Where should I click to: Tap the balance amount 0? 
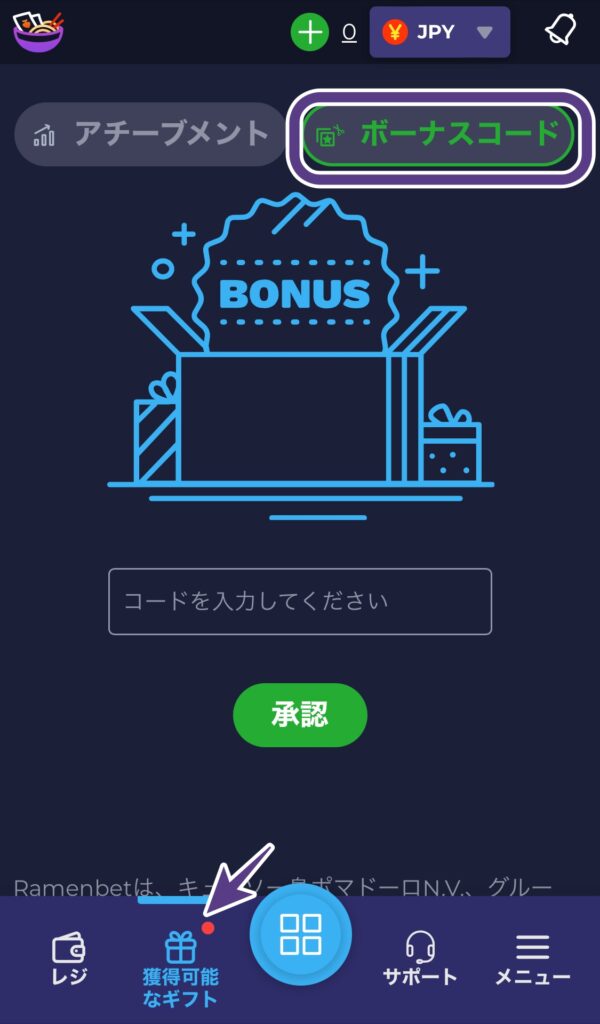pos(349,33)
